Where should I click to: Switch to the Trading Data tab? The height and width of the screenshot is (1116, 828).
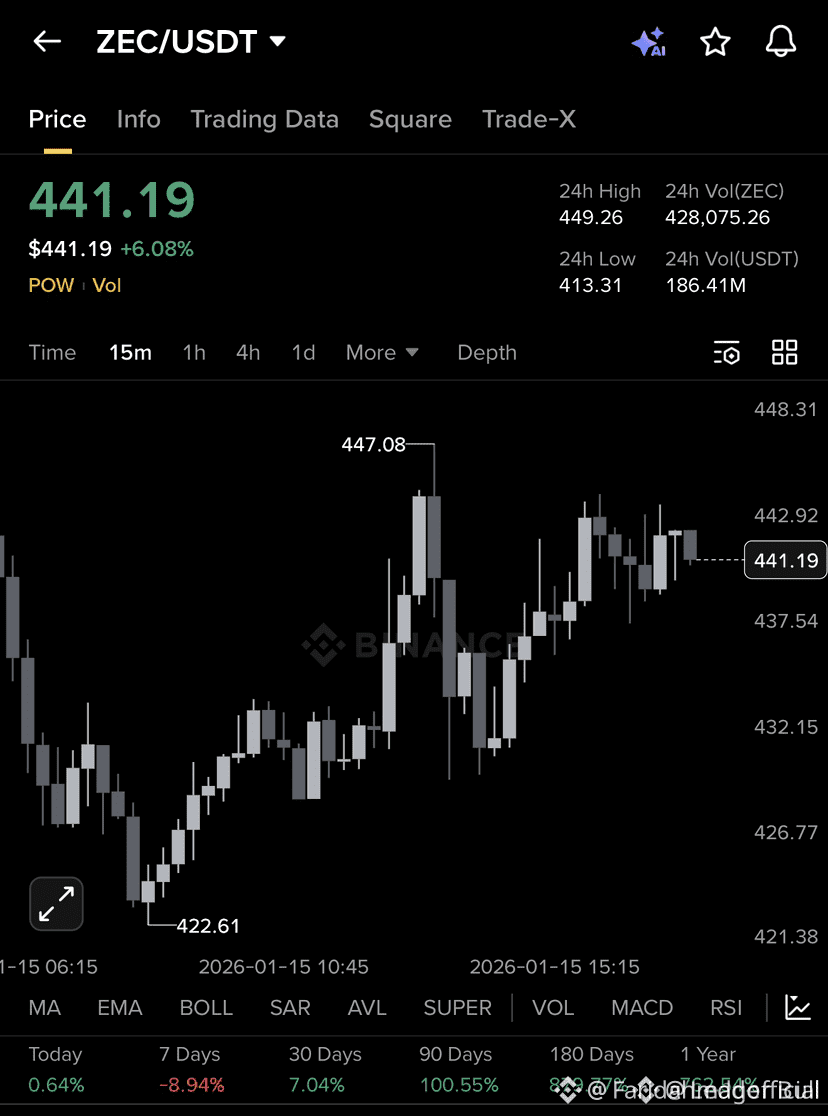pos(264,119)
